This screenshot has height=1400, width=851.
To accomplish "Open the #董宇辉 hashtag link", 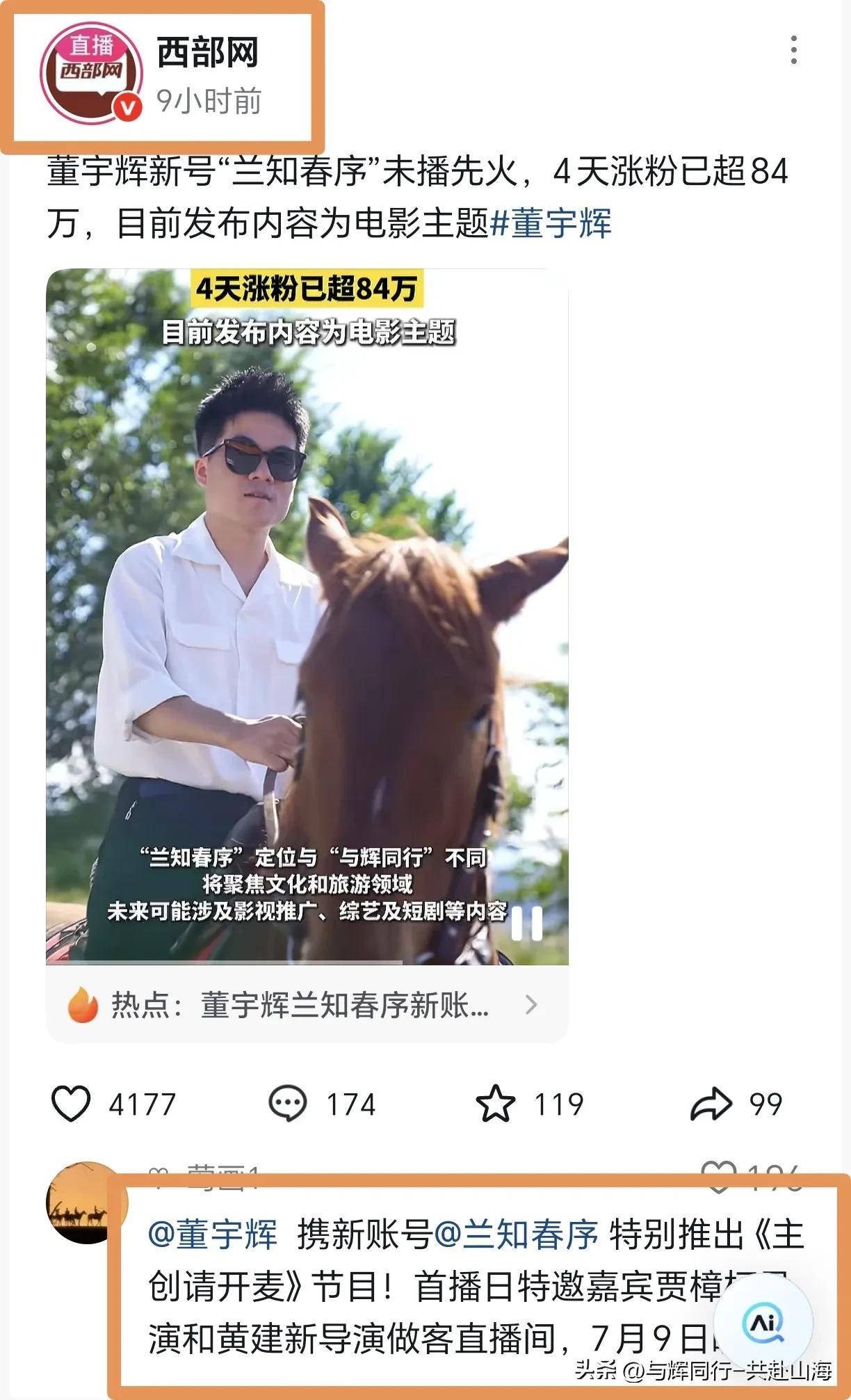I will (x=551, y=223).
